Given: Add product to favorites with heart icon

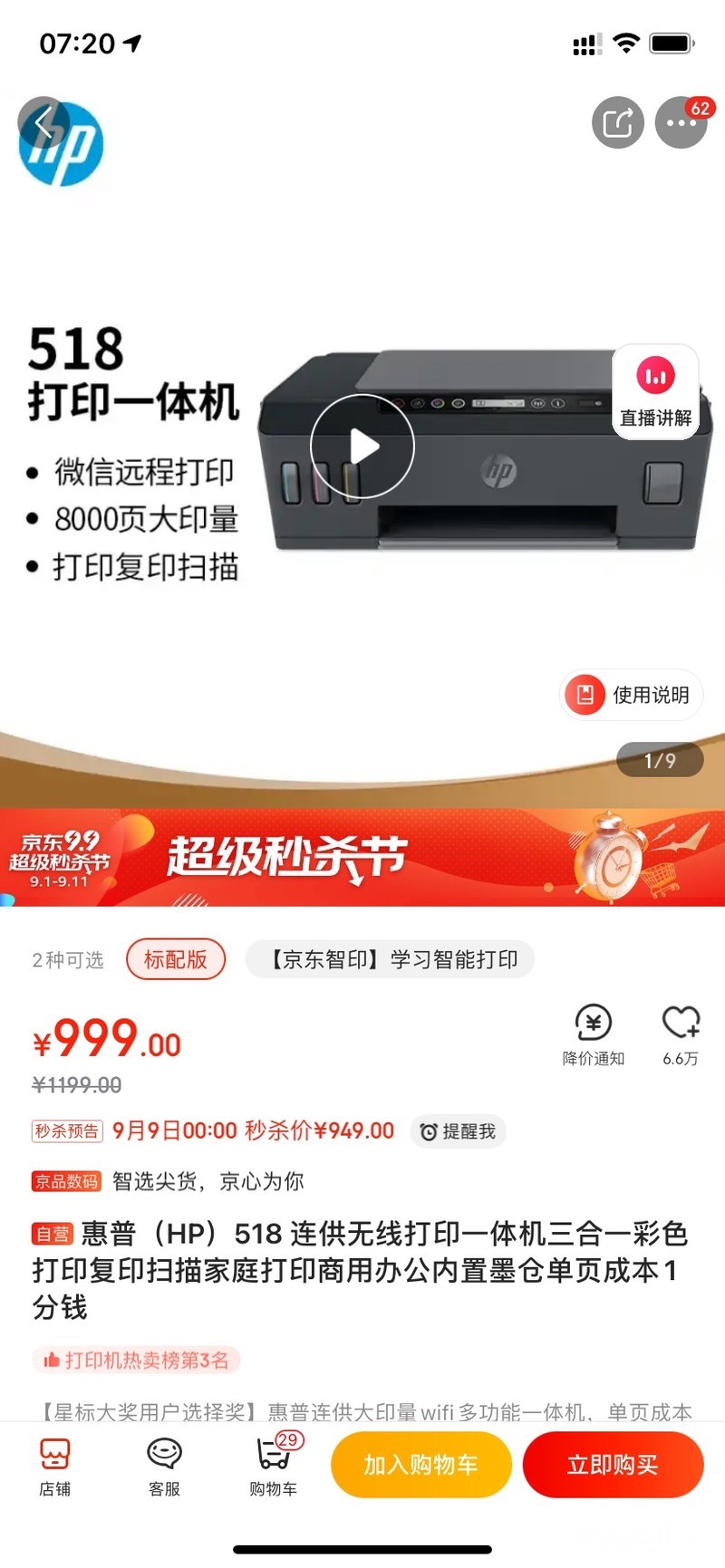Looking at the screenshot, I should pos(681,1034).
